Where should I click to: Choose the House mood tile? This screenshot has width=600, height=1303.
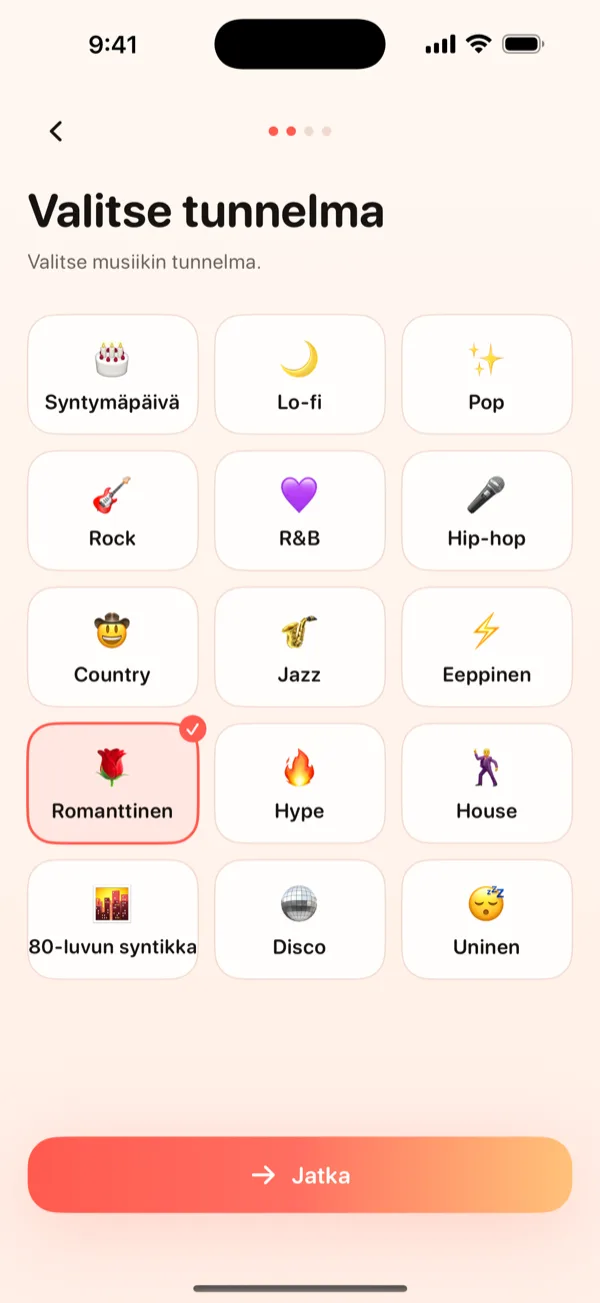(x=487, y=783)
